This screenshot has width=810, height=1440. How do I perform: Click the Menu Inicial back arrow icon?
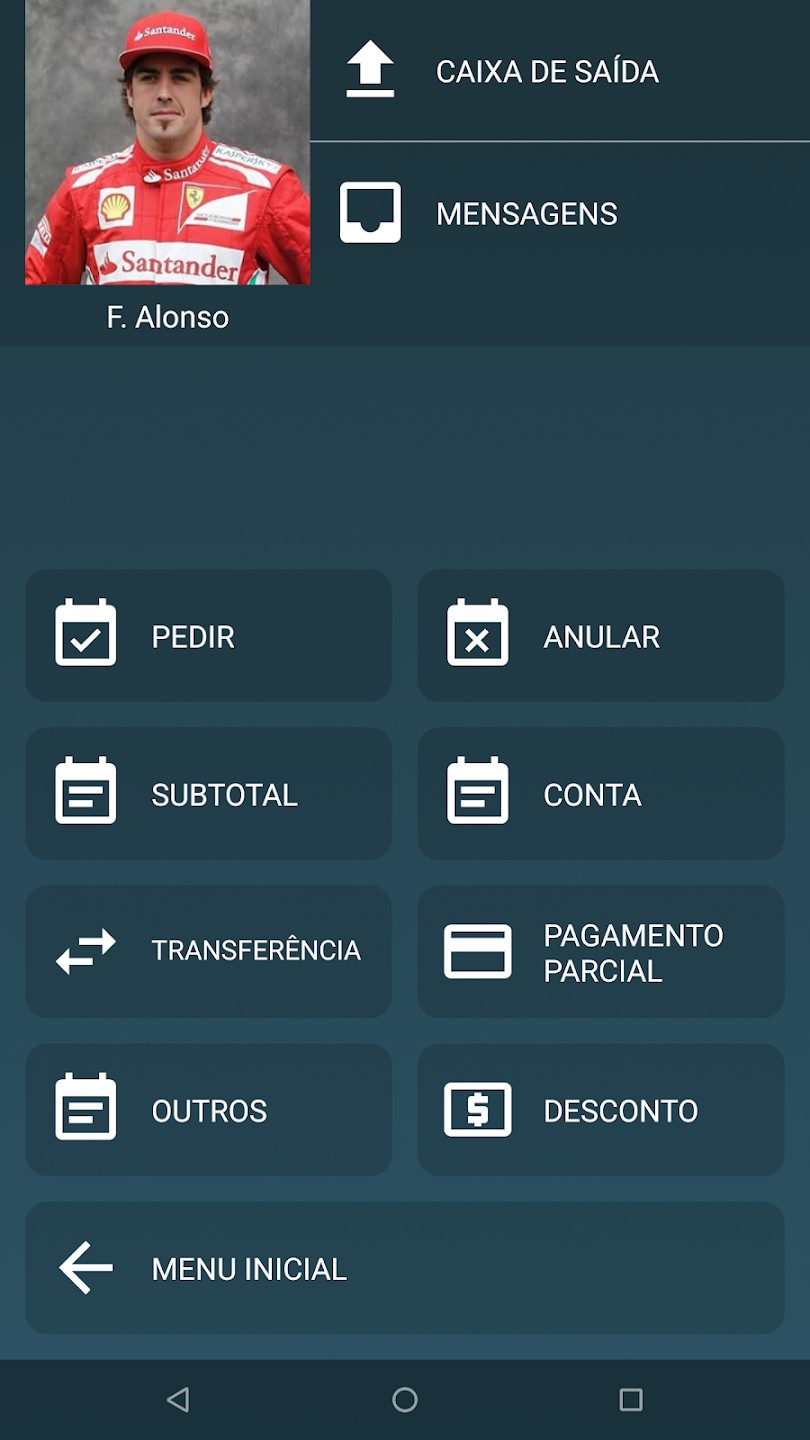85,1268
